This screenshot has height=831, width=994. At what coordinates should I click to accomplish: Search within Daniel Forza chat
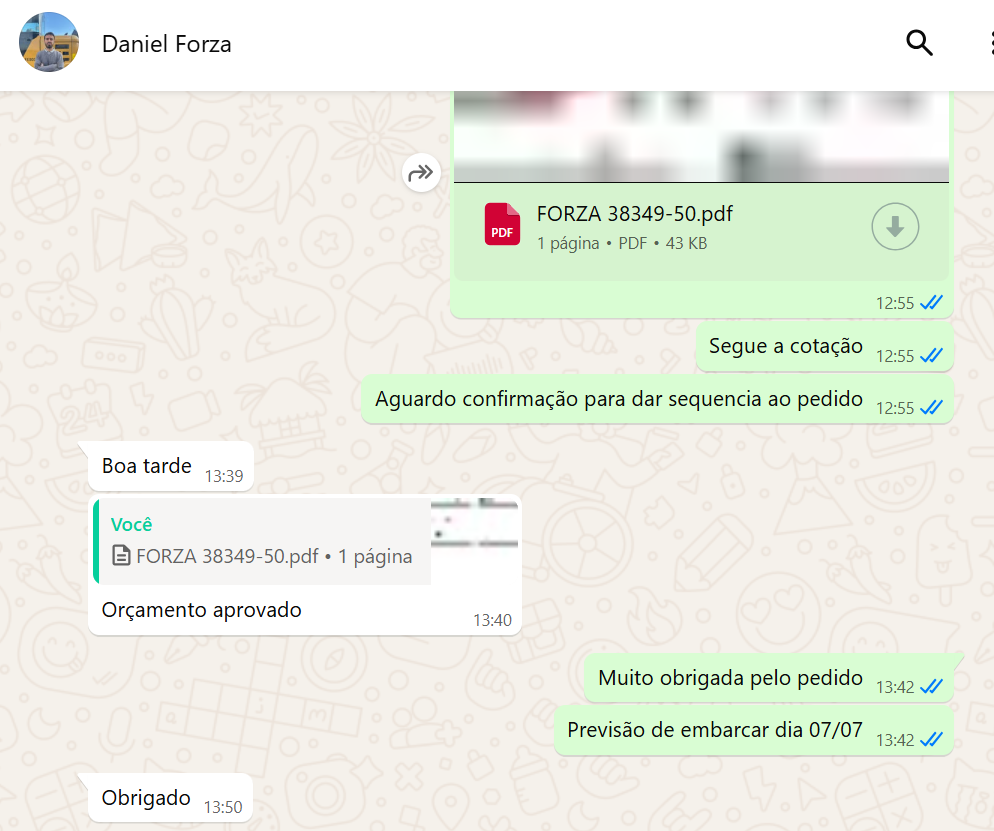[x=919, y=43]
